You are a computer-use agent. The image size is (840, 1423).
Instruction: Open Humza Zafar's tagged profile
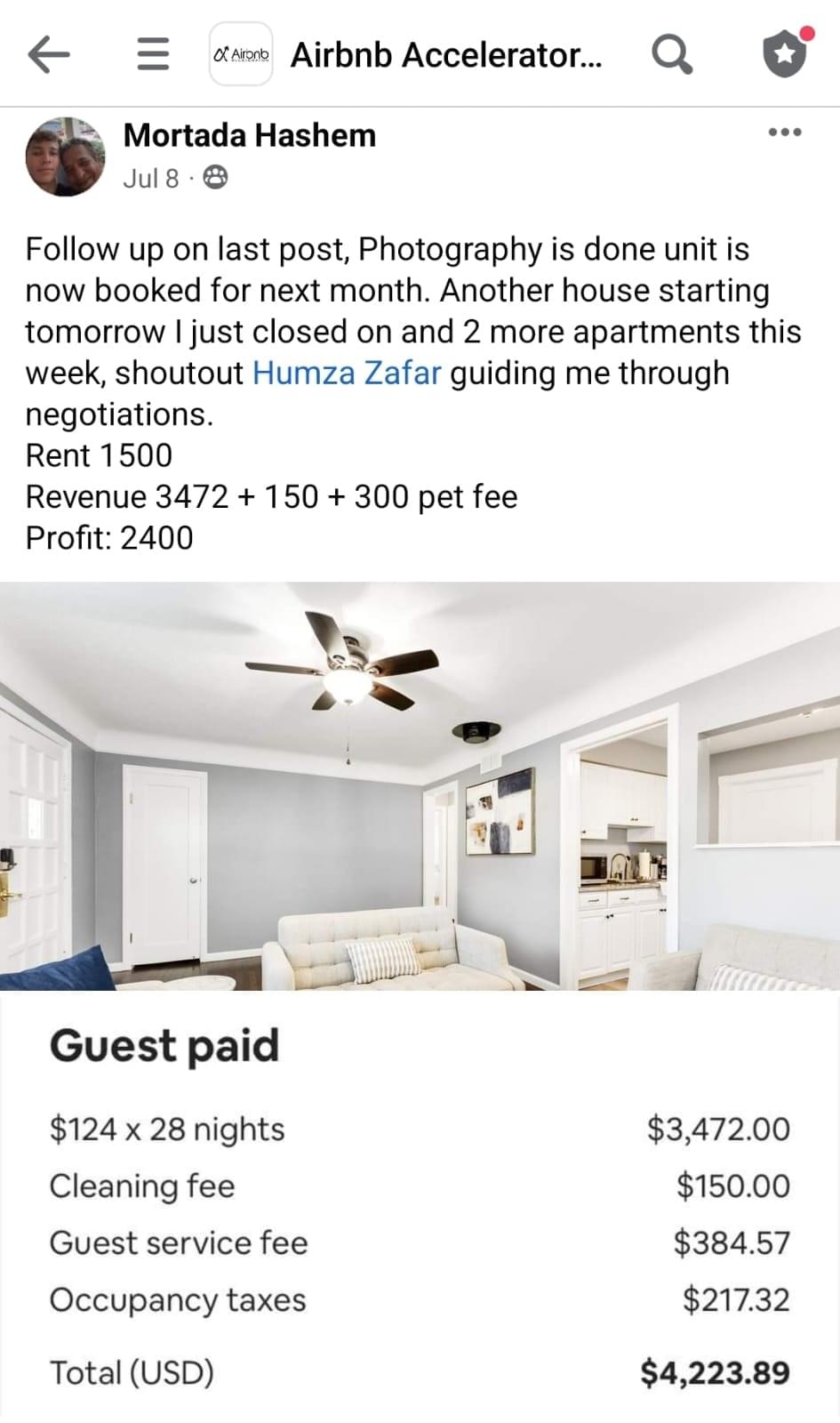point(347,373)
